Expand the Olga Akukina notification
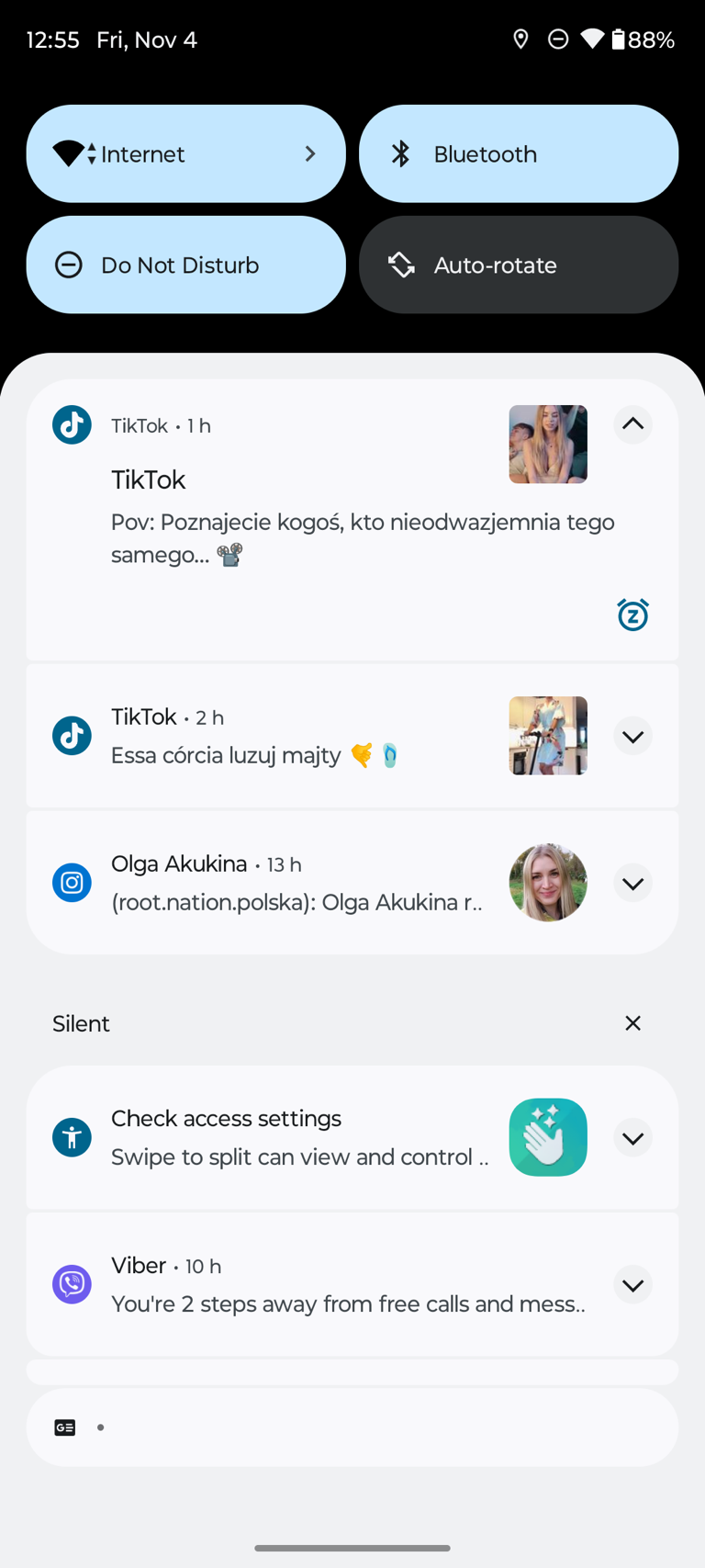 pos(632,883)
